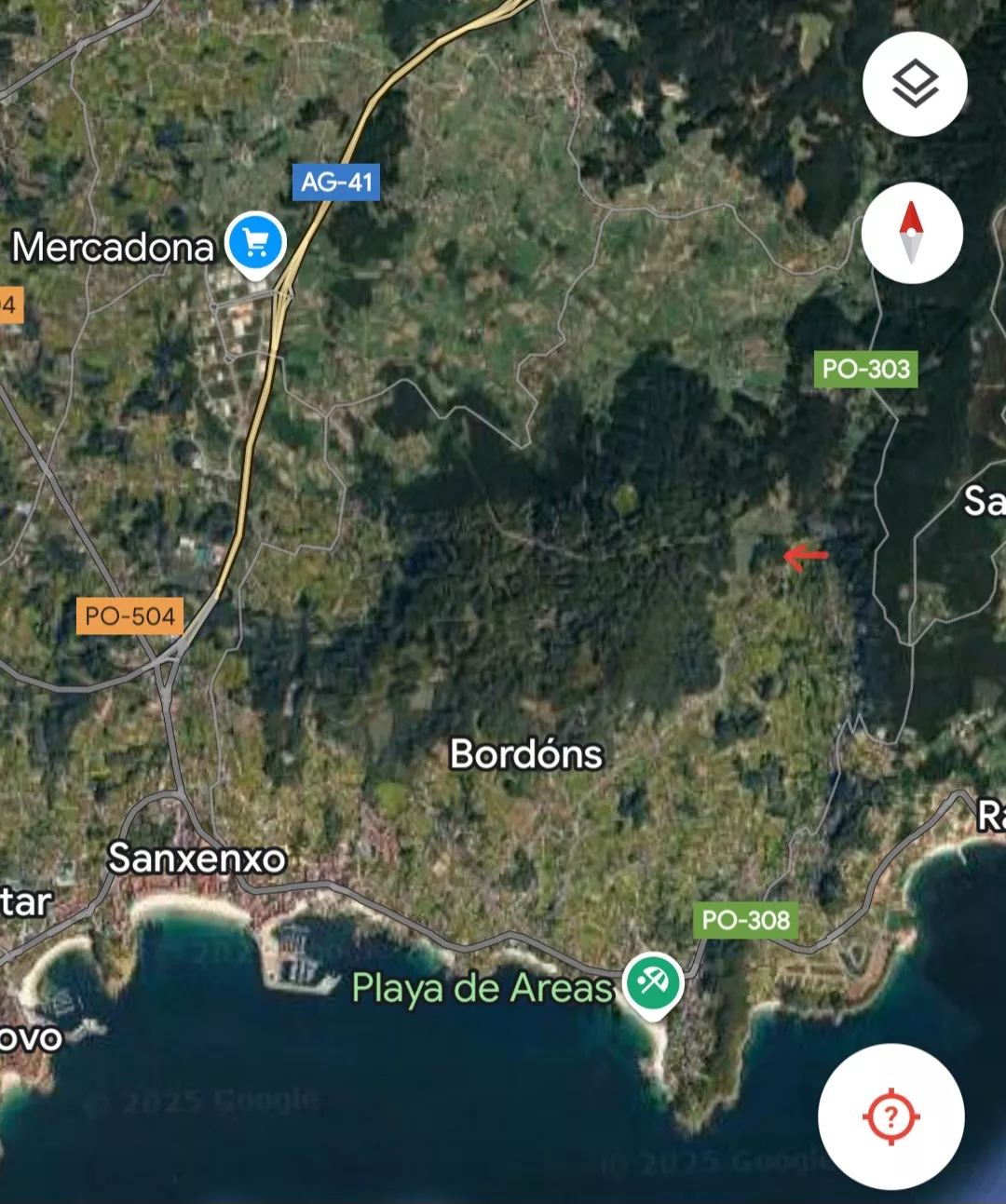This screenshot has height=1204, width=1006.
Task: Open the Mercadona store pin
Action: pos(255,244)
